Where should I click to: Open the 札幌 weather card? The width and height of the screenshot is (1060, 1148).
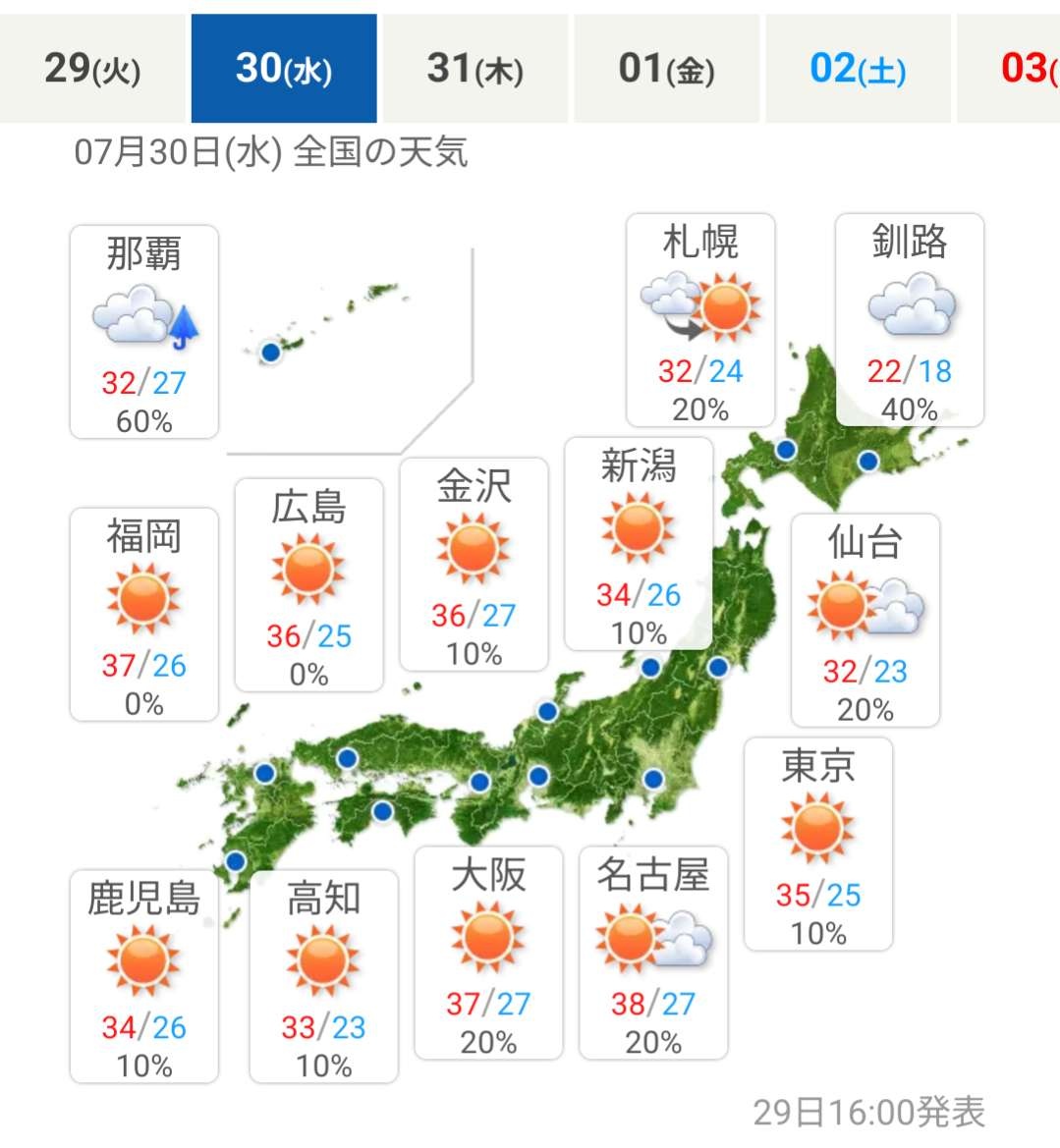[700, 320]
